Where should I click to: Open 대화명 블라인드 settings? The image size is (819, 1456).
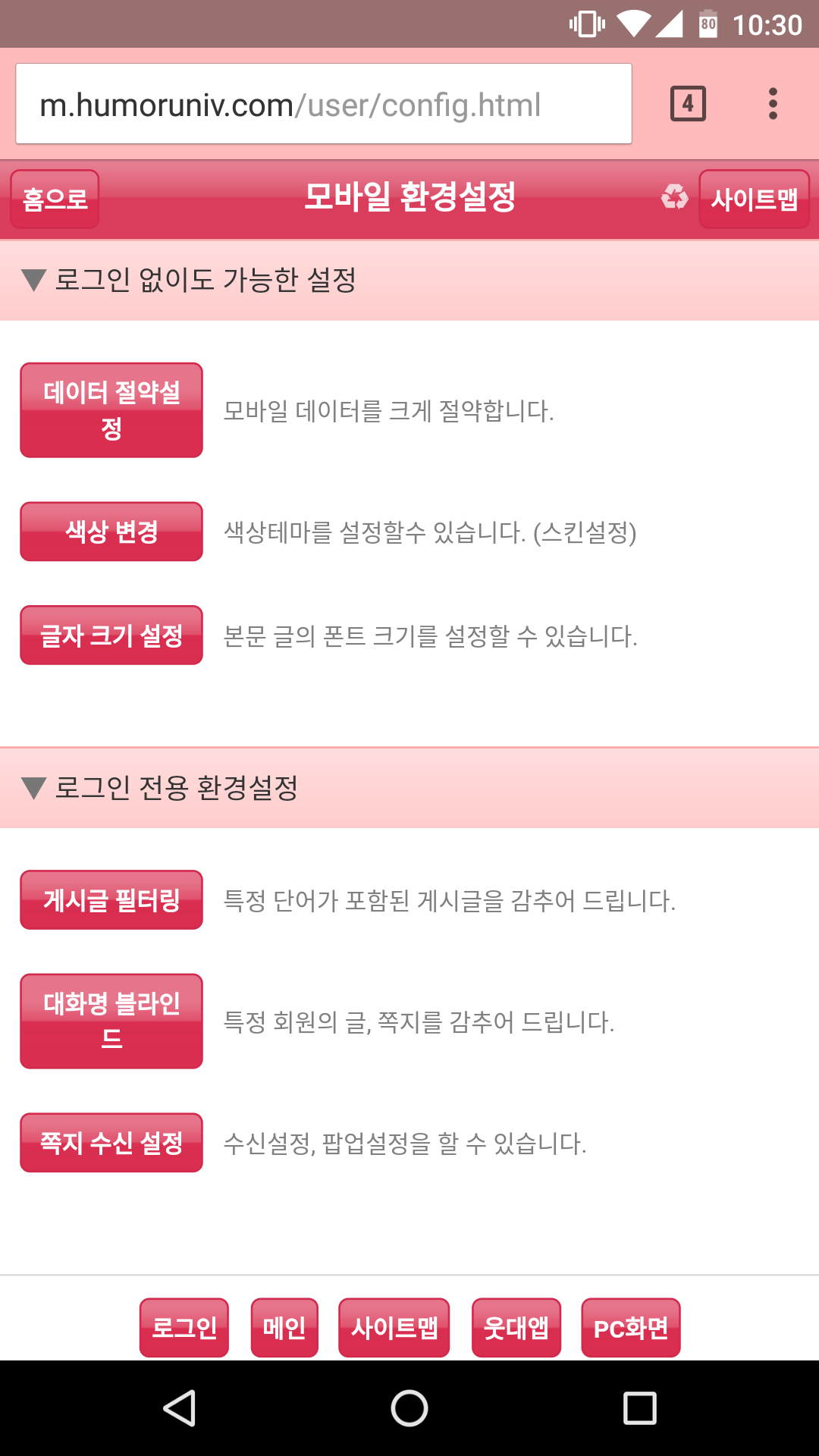111,1021
